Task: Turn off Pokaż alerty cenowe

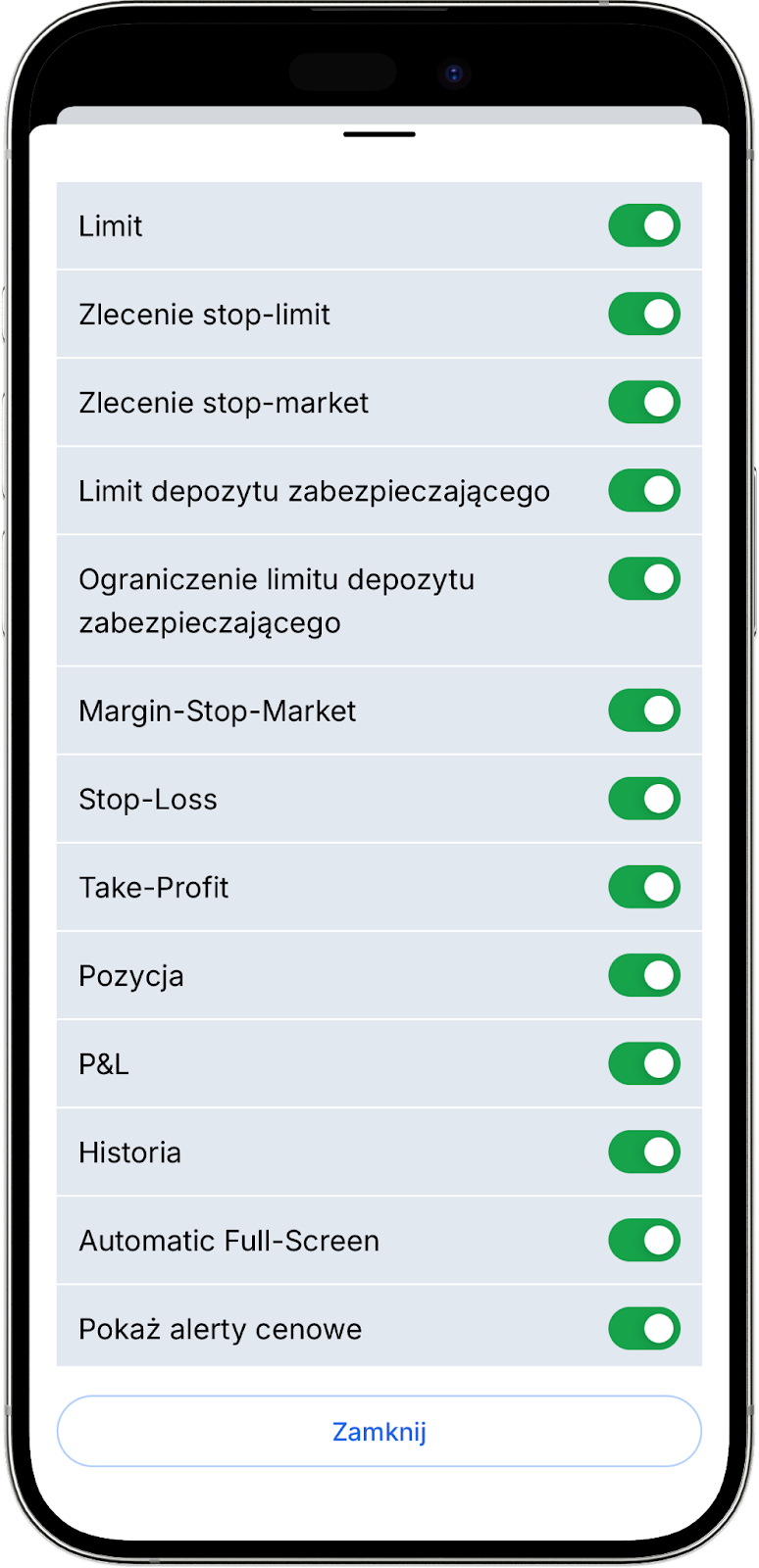Action: coord(643,1328)
